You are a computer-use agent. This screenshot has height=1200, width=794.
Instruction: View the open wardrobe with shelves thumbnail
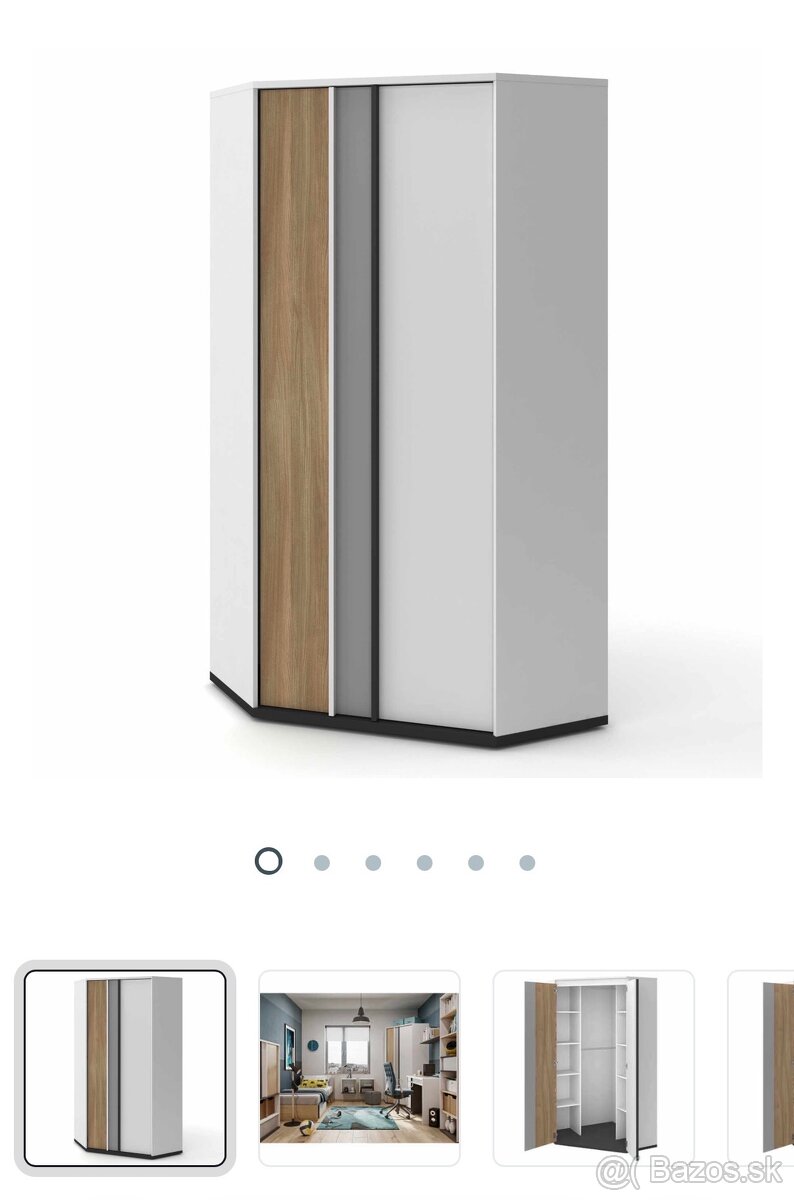click(593, 1068)
